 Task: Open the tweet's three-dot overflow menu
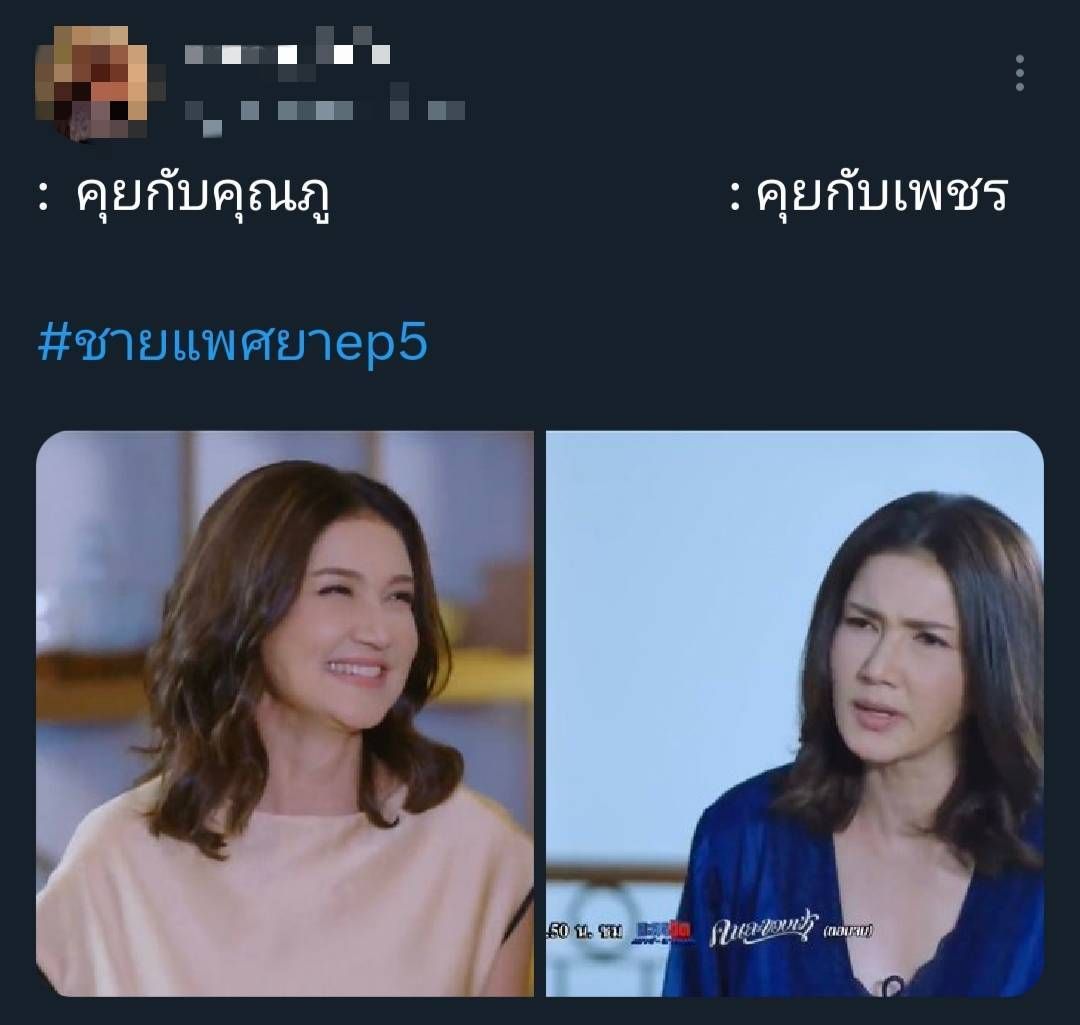tap(1019, 73)
